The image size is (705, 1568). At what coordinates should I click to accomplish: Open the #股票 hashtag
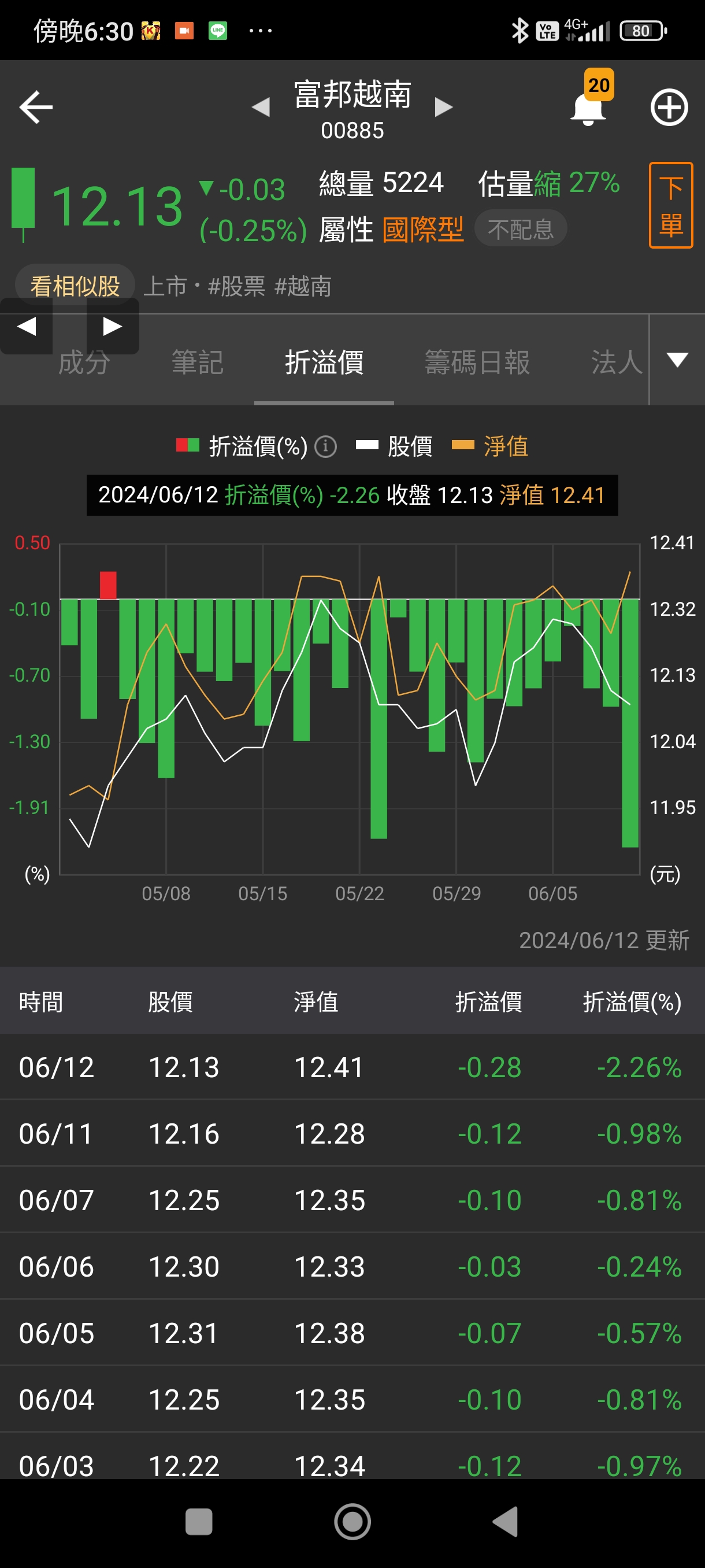pyautogui.click(x=236, y=286)
